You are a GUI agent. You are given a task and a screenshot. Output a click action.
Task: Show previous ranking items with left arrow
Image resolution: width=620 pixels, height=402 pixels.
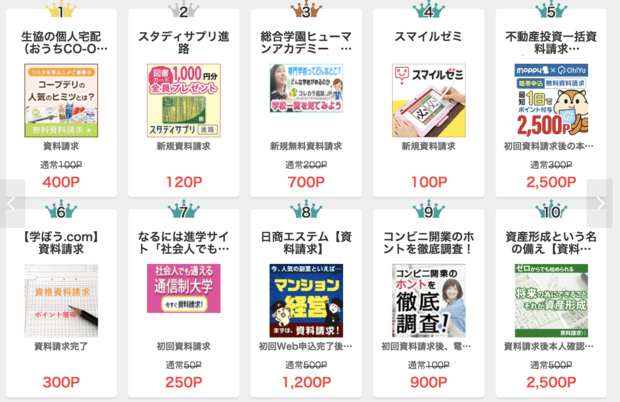[11, 203]
